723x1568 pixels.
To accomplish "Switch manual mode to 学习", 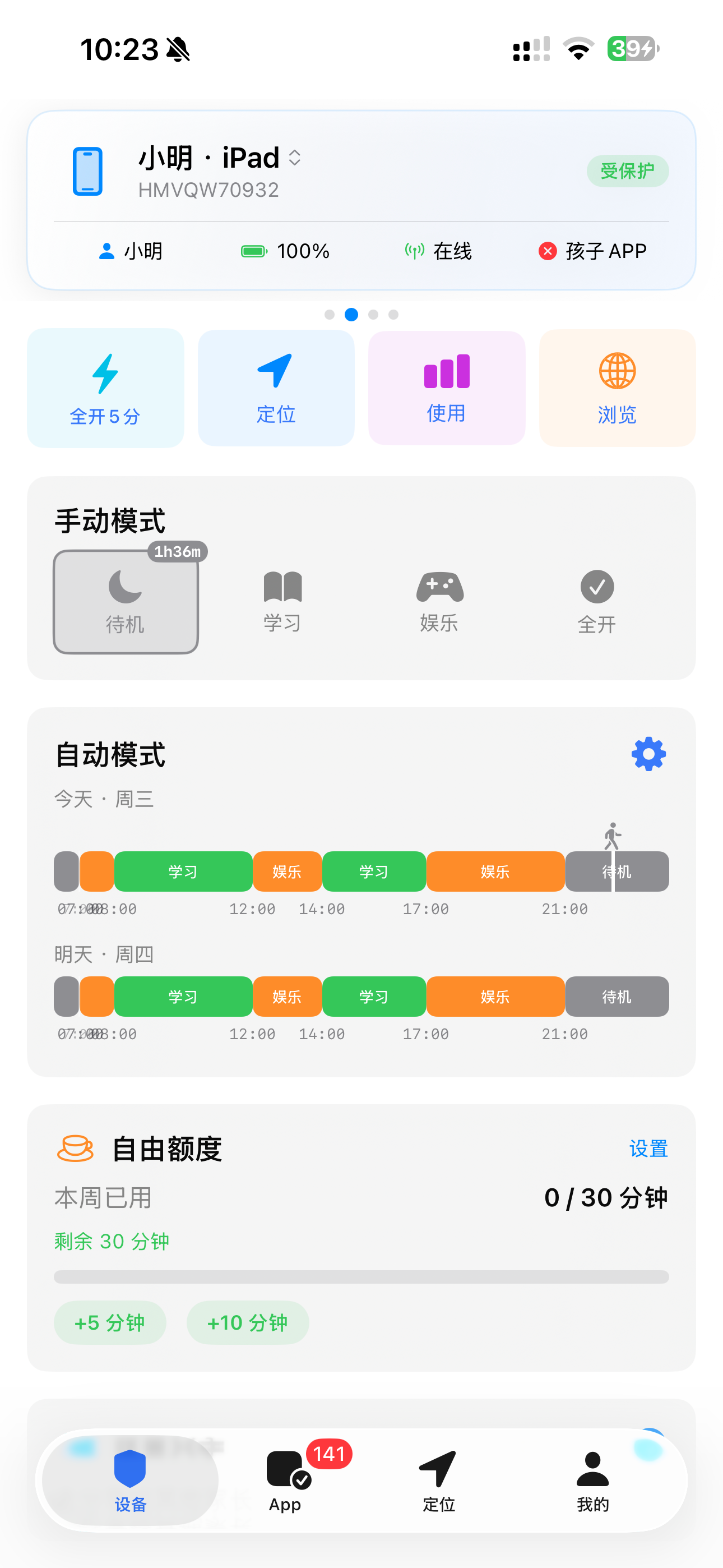I will tap(282, 601).
